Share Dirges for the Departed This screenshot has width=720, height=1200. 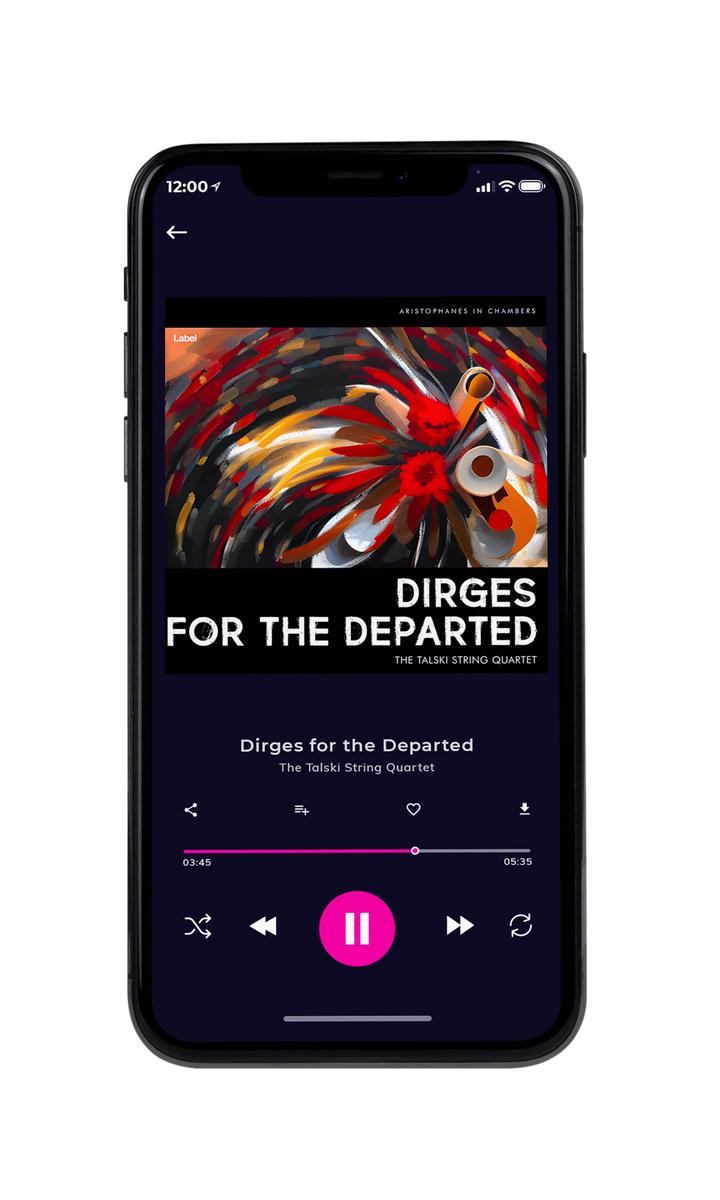191,810
